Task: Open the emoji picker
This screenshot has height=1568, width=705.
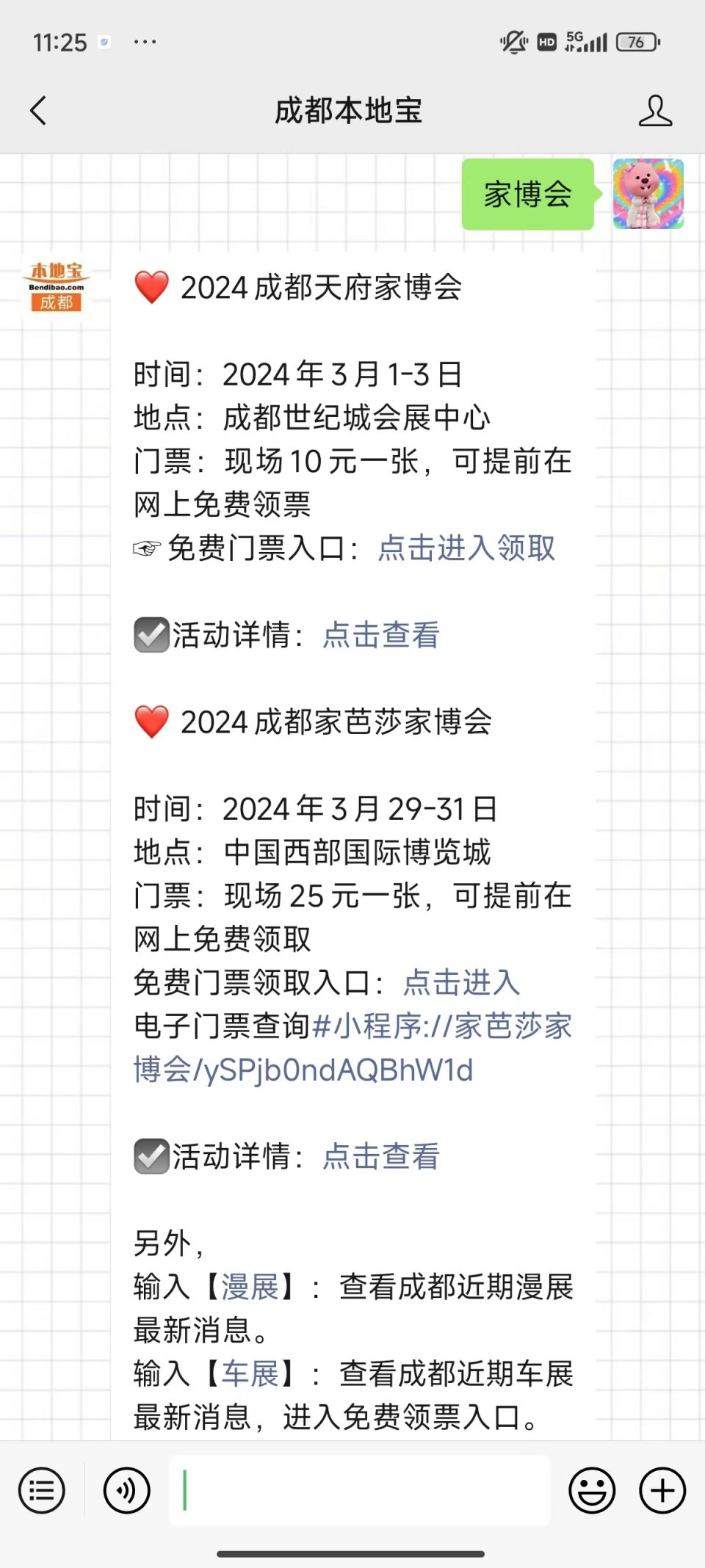Action: click(592, 1491)
